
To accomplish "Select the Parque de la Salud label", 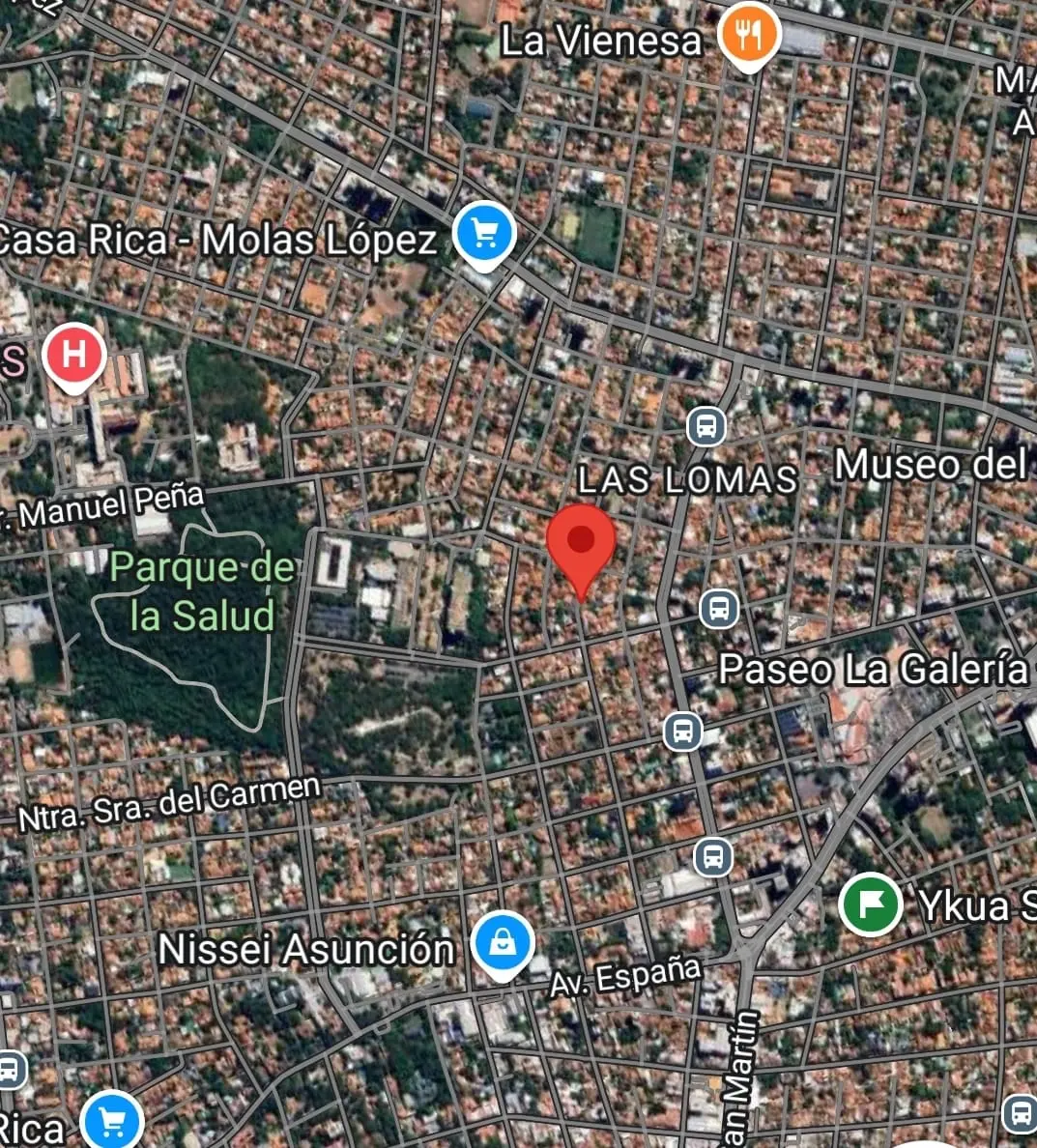I will click(202, 591).
